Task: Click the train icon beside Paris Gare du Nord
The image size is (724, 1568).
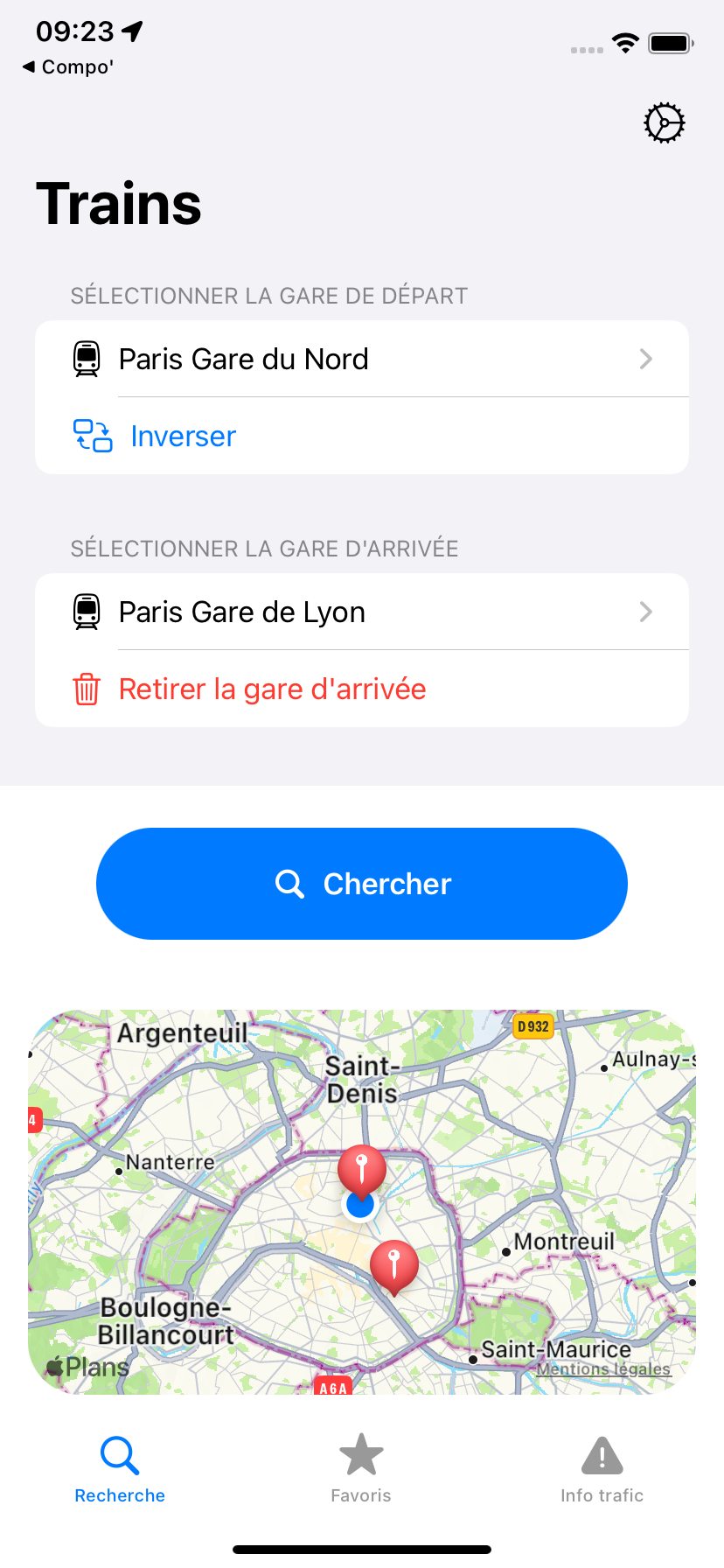Action: 87,358
